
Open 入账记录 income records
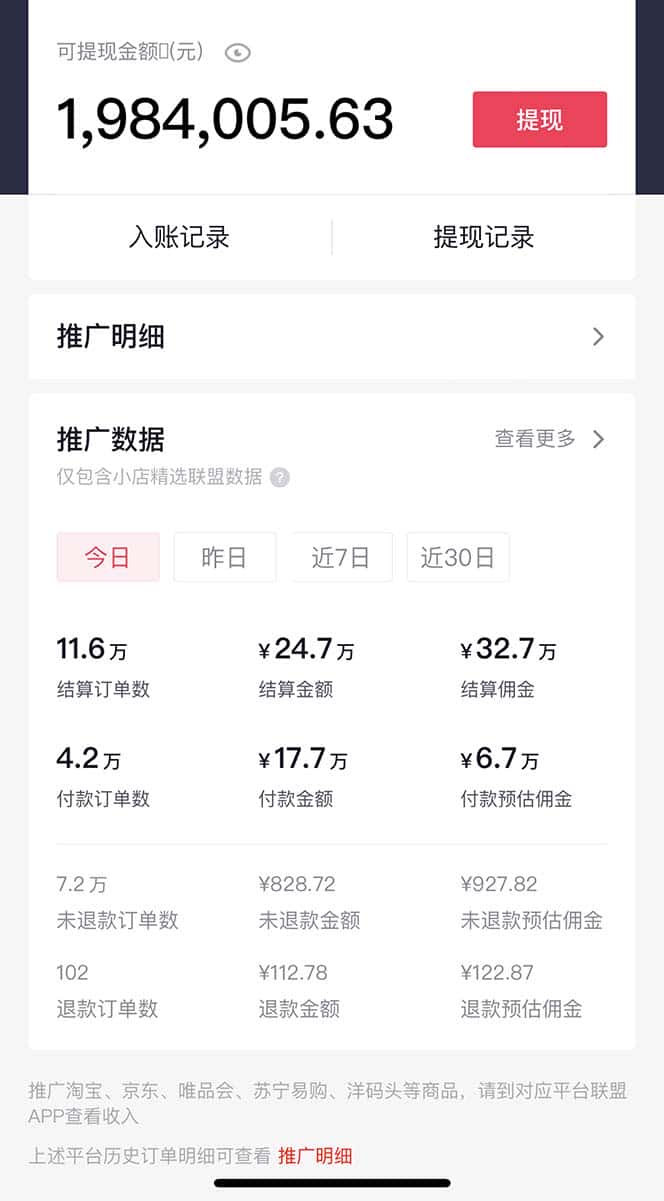click(180, 238)
